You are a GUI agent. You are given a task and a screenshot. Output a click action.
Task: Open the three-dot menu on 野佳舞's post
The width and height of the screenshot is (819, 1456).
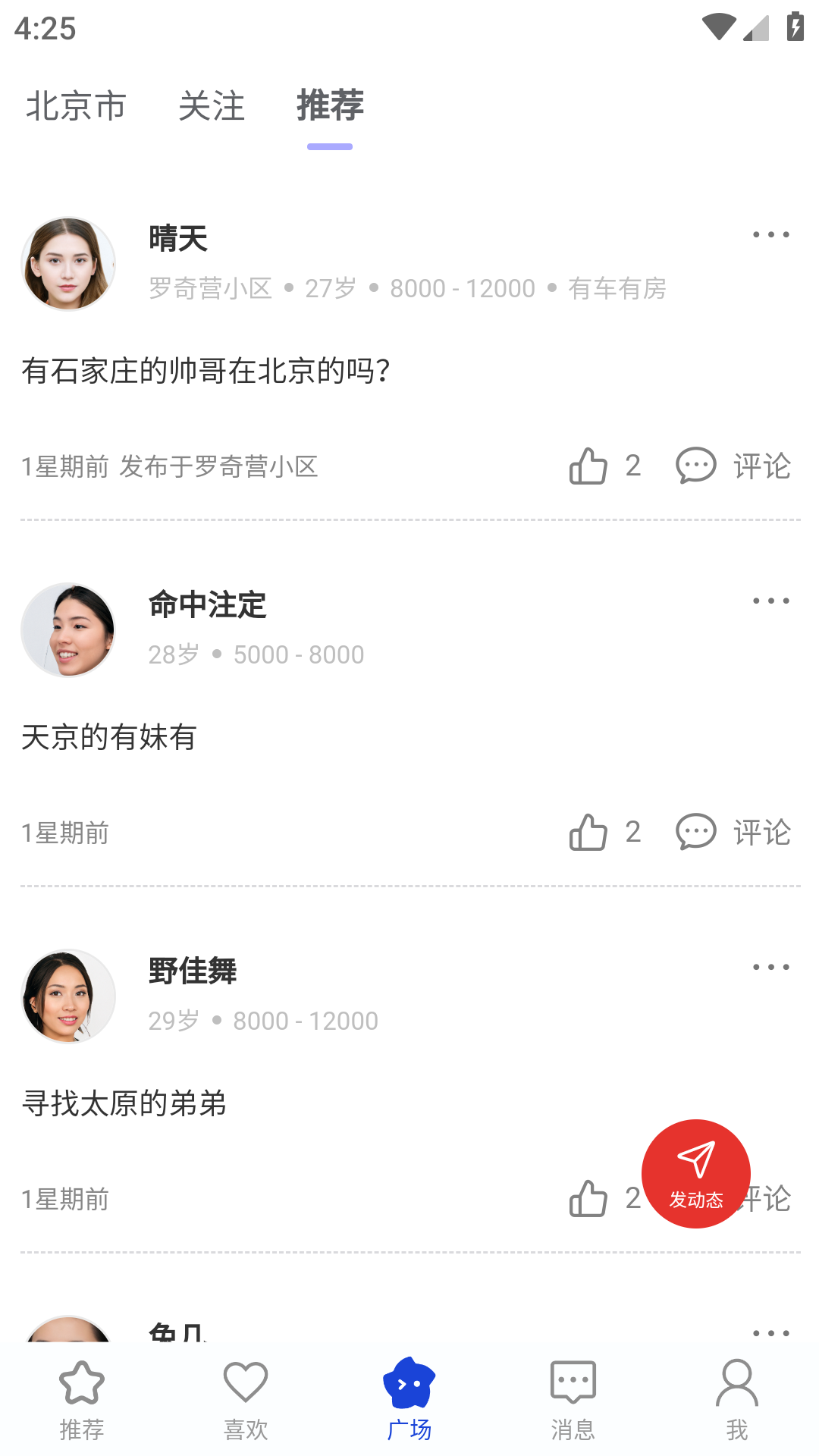[x=770, y=966]
